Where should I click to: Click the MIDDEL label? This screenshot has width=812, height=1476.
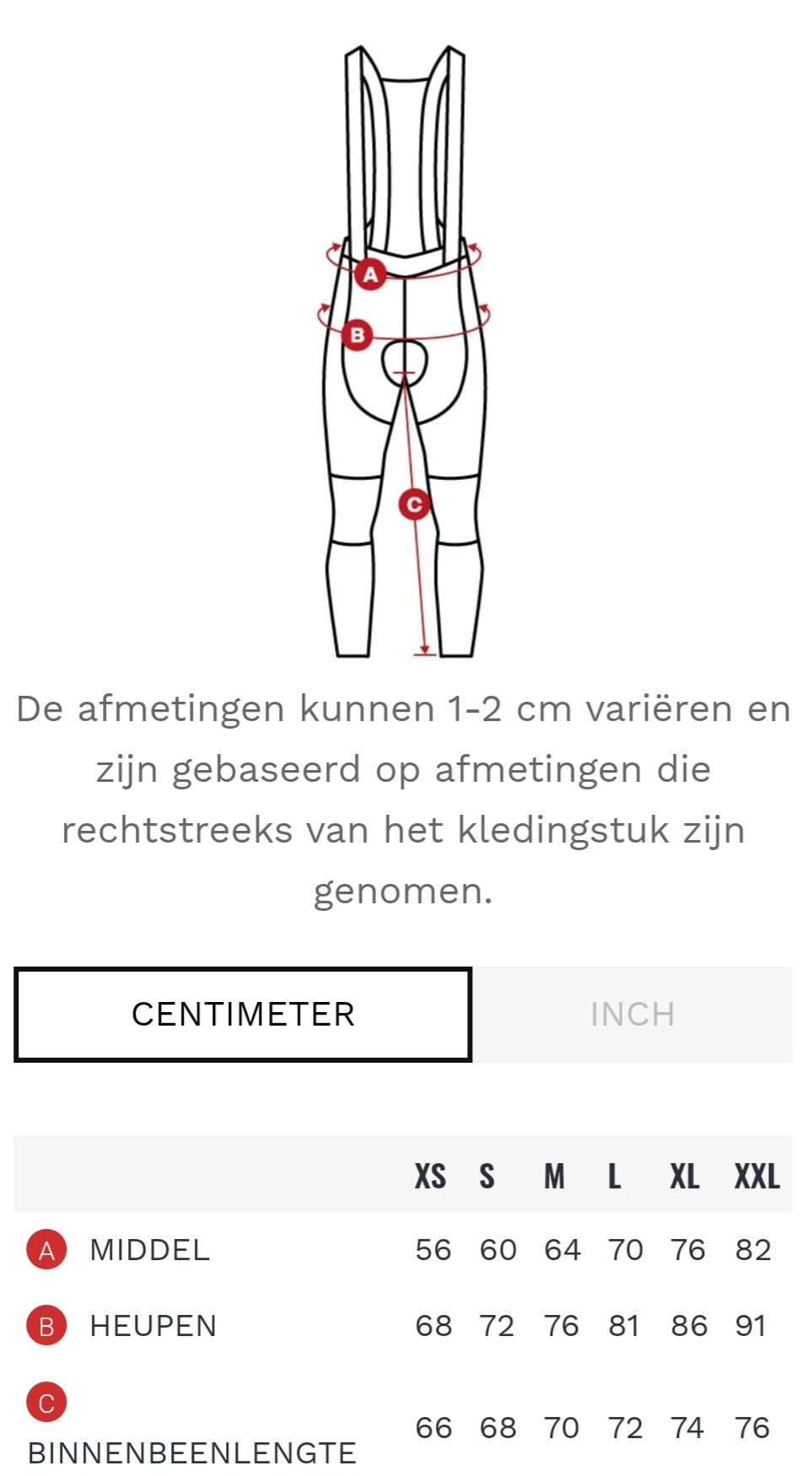[x=152, y=1251]
